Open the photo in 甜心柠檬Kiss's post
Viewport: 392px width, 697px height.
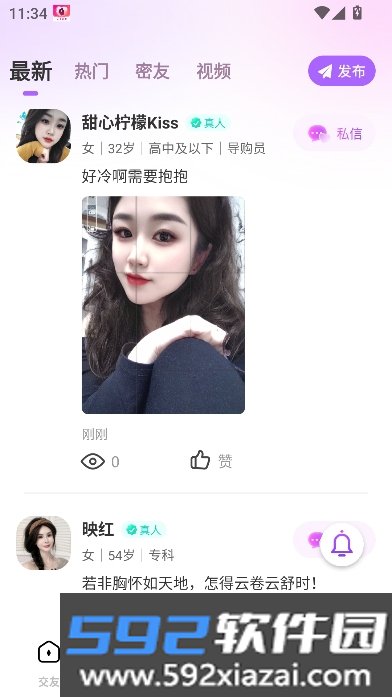tap(164, 305)
